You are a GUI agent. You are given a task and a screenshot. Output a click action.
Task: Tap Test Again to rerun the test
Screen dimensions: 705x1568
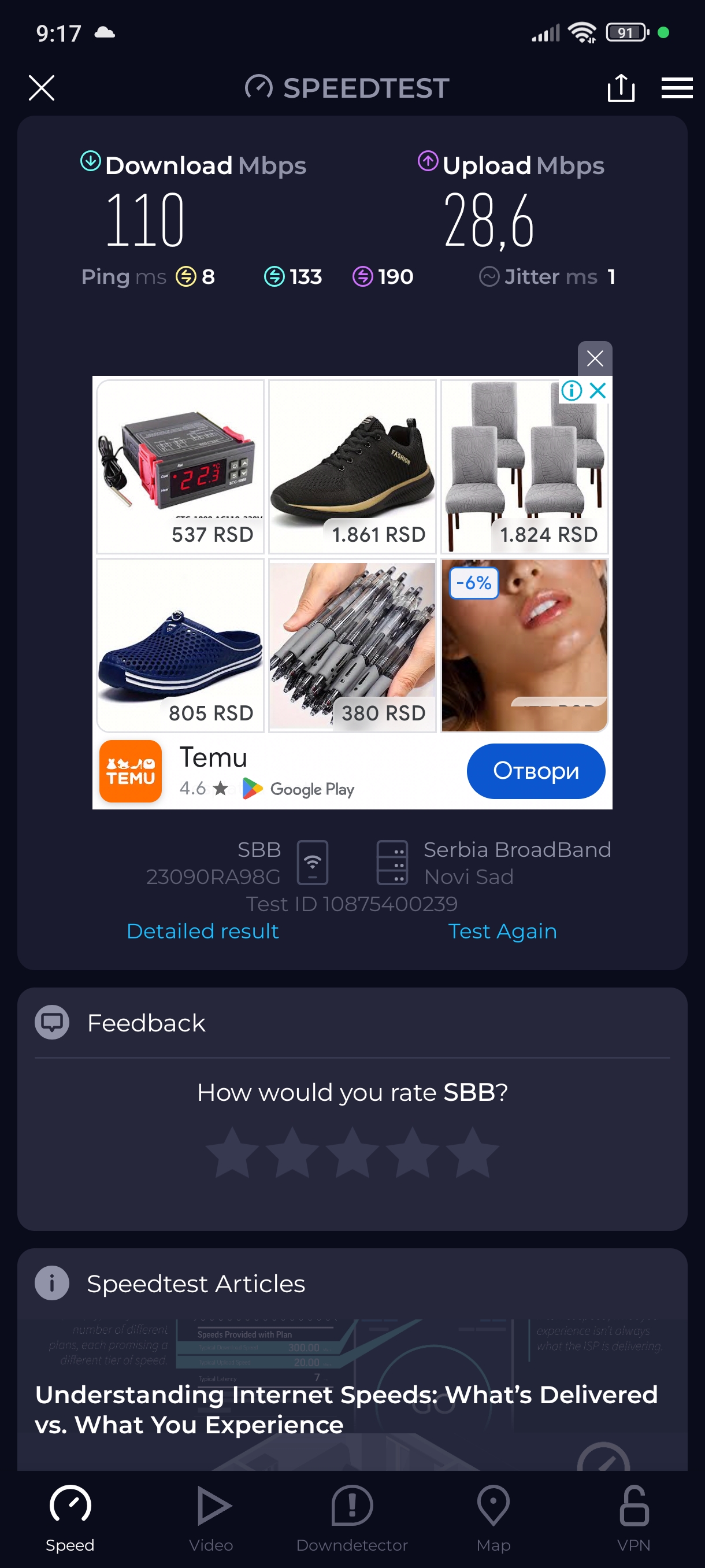502,931
